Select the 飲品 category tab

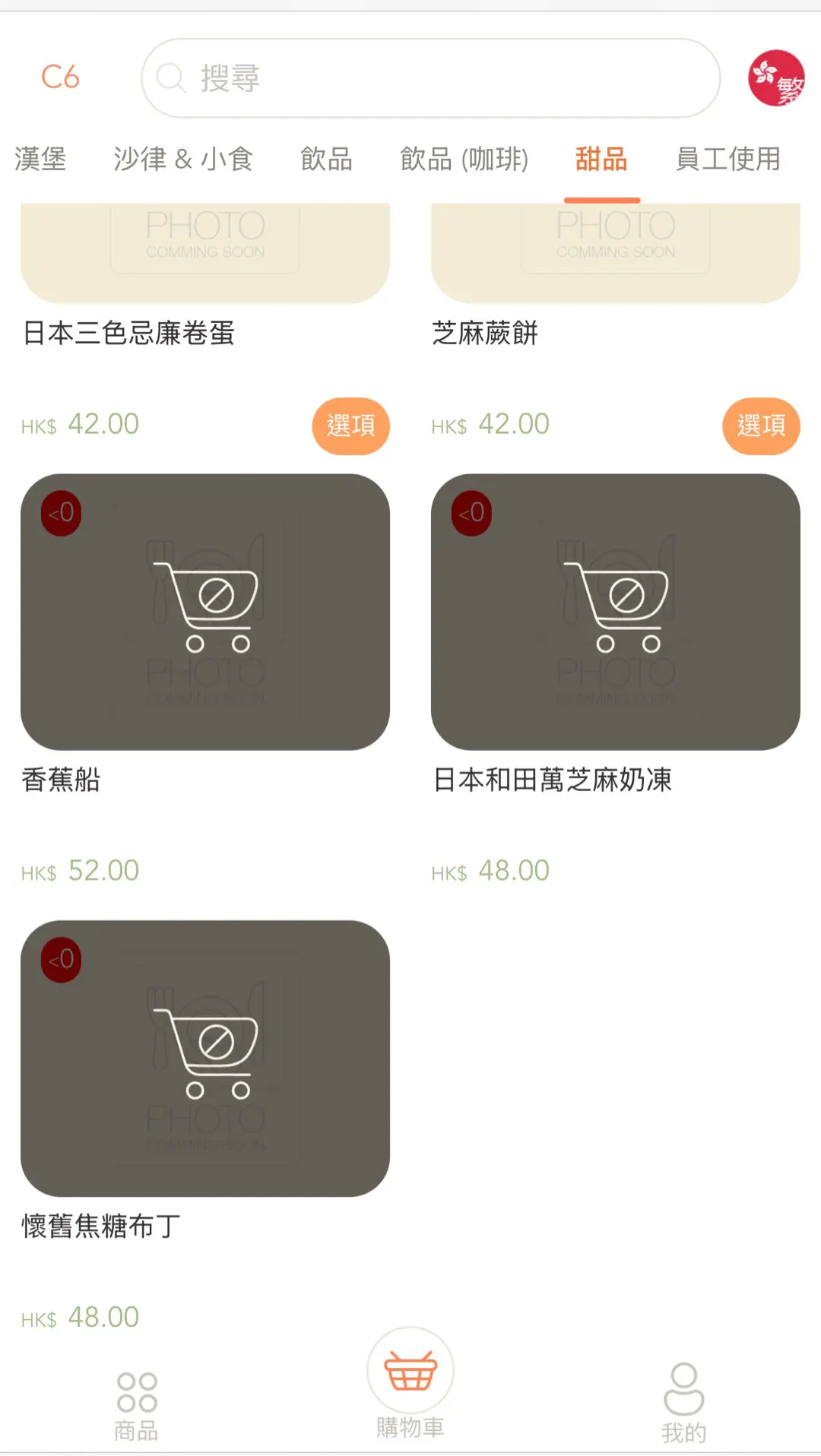326,160
